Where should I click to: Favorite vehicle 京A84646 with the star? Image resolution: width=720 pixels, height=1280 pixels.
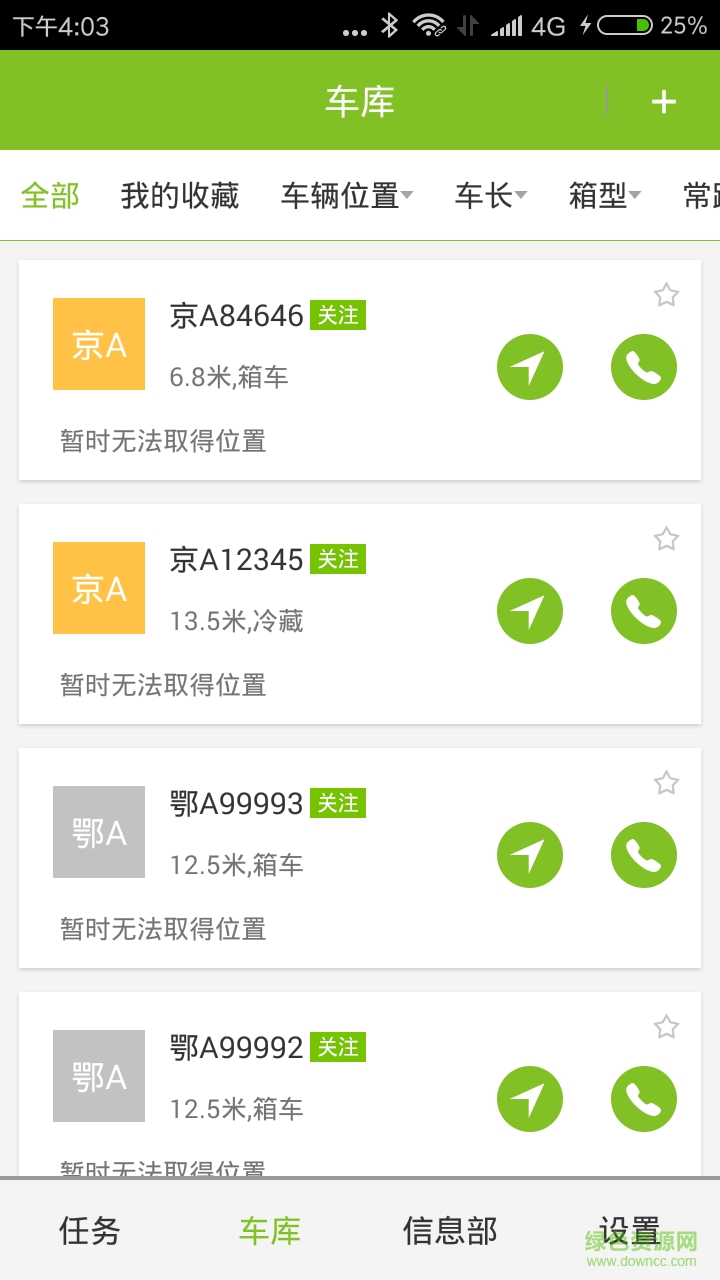click(666, 295)
